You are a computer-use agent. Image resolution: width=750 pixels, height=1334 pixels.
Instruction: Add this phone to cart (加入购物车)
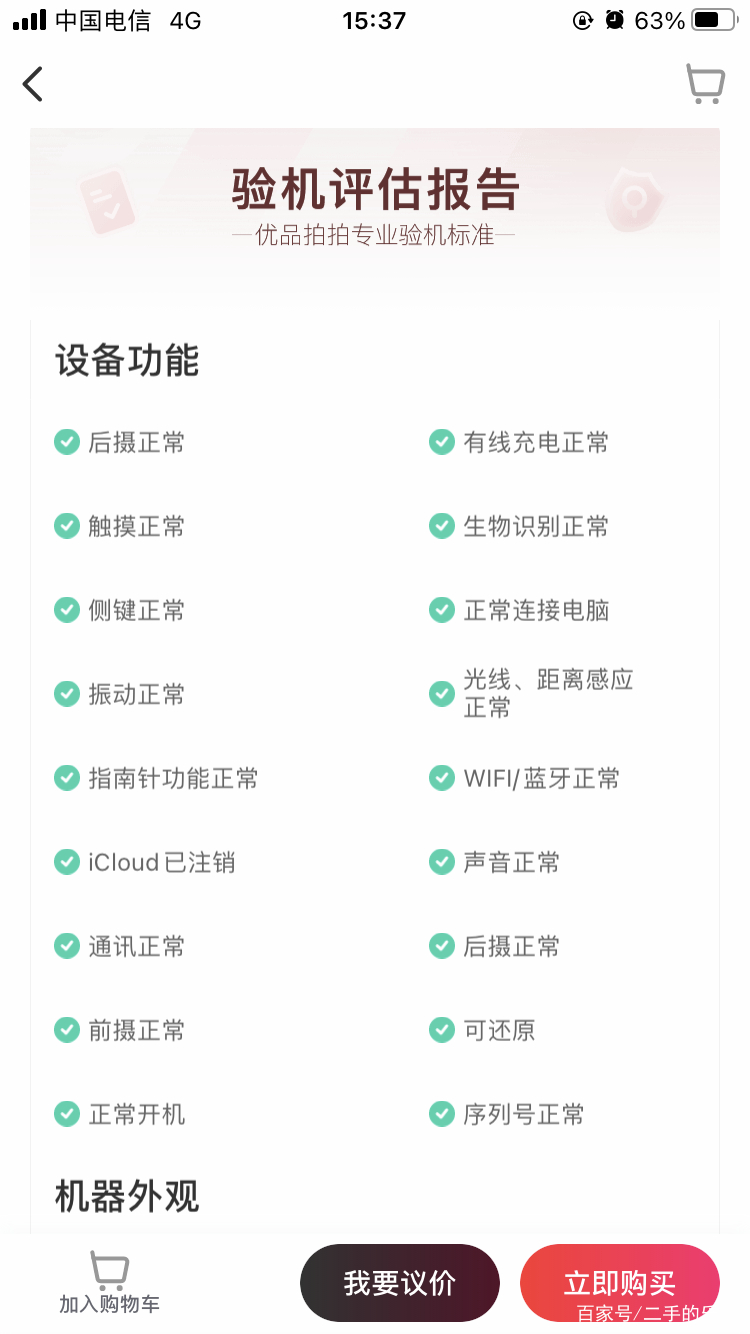pos(109,1283)
